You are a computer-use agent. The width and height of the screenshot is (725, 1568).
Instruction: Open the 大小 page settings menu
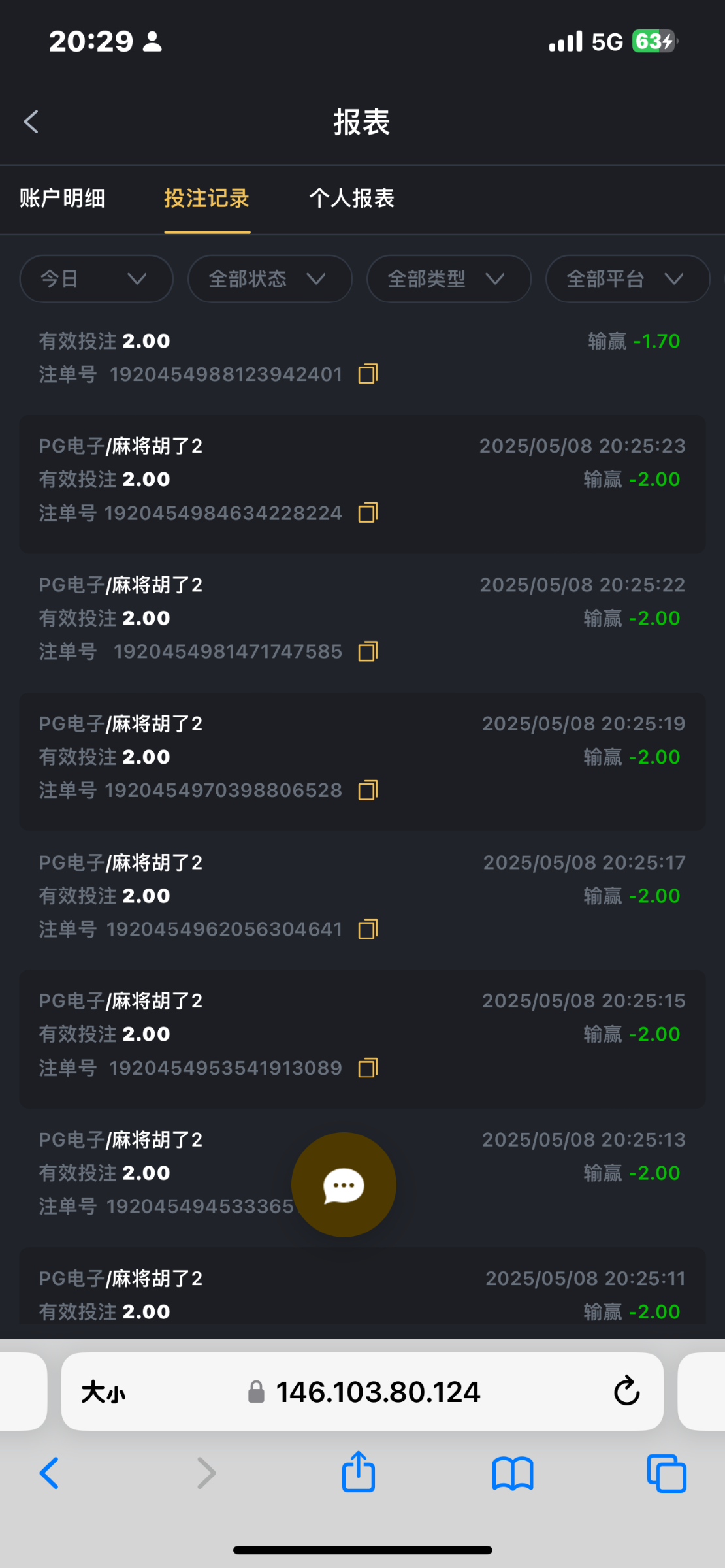pos(103,1392)
